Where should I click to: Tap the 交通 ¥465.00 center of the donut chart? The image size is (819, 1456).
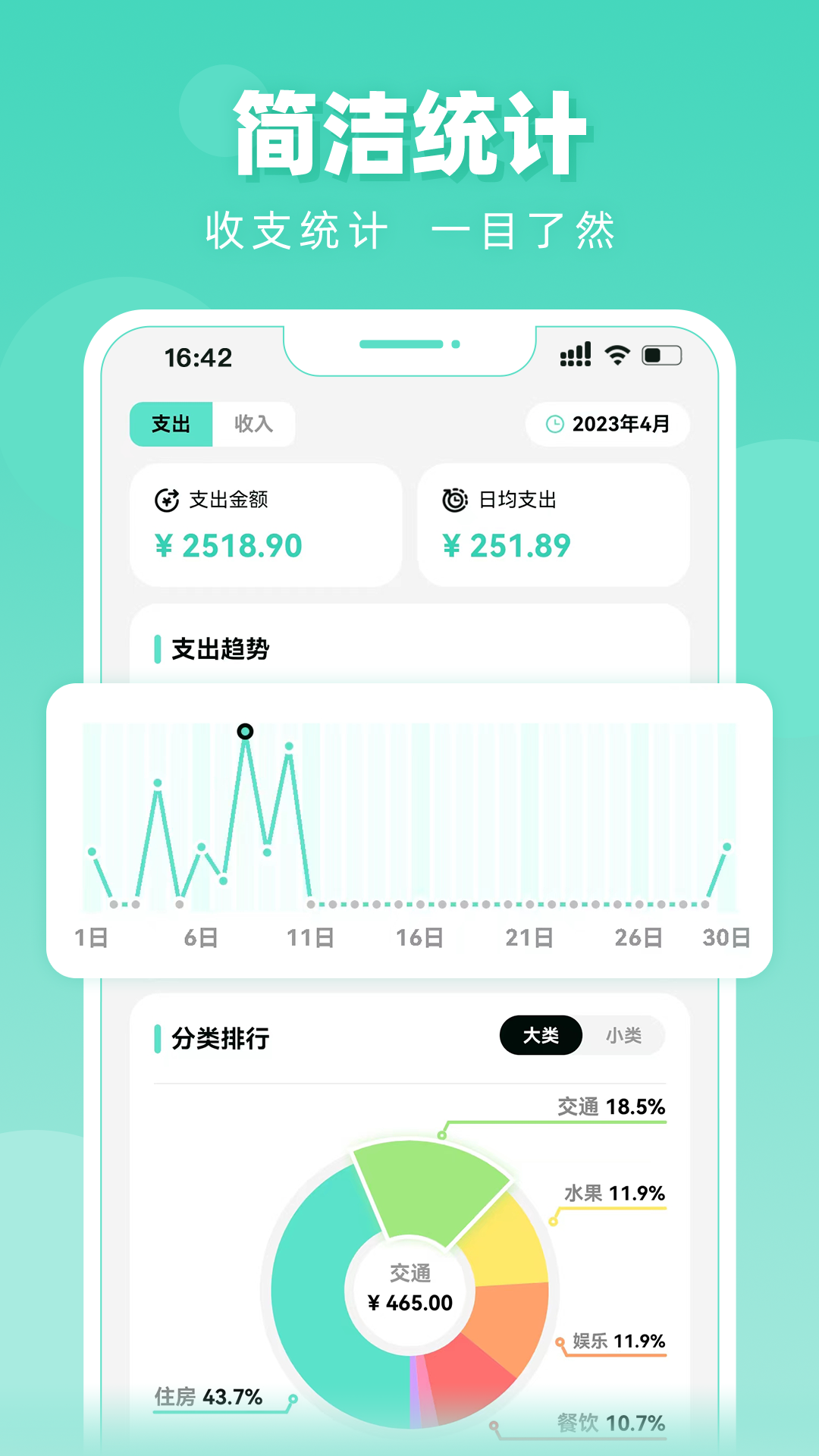[x=409, y=1289]
